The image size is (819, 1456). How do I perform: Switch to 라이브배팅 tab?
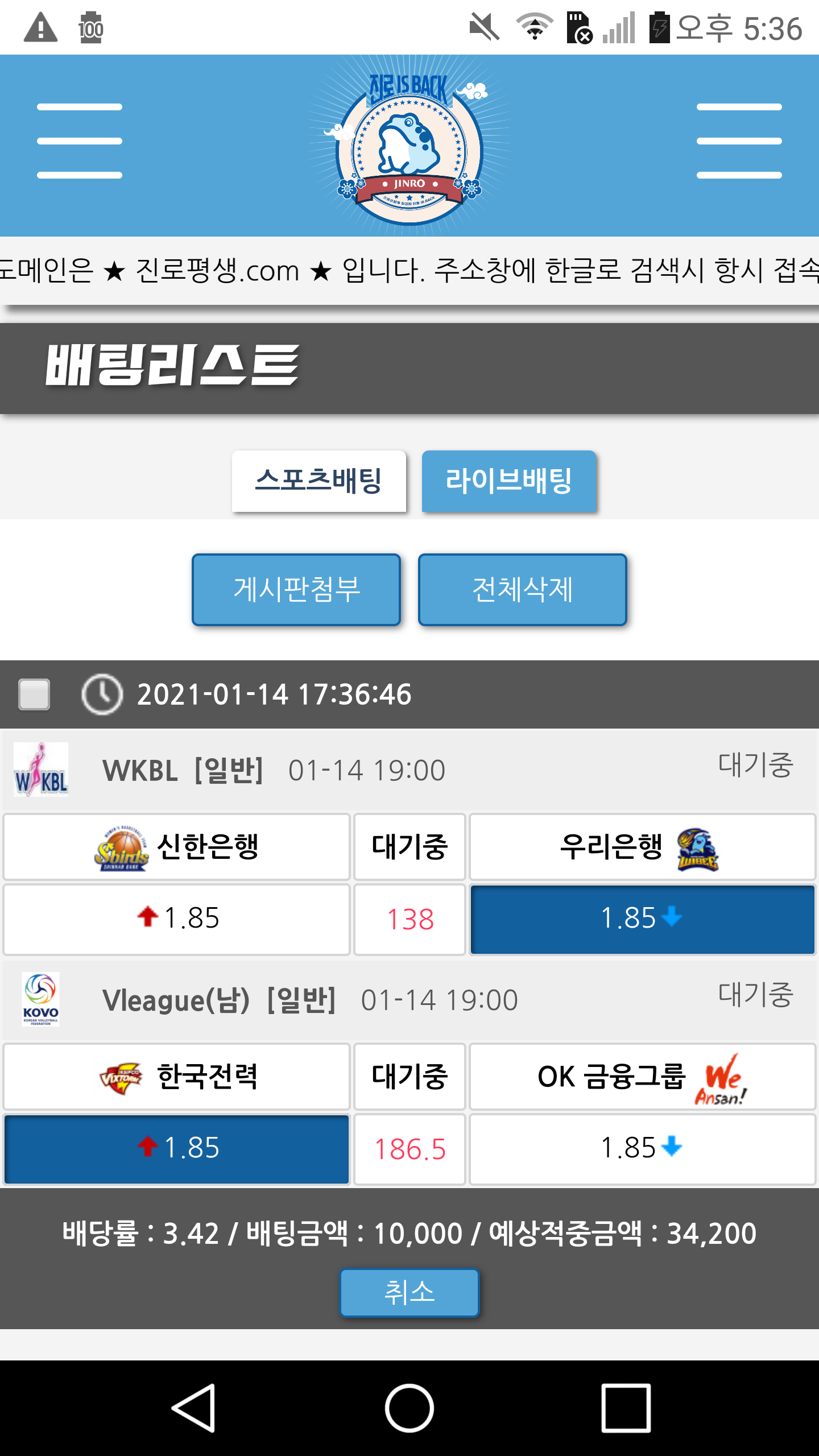coord(508,481)
